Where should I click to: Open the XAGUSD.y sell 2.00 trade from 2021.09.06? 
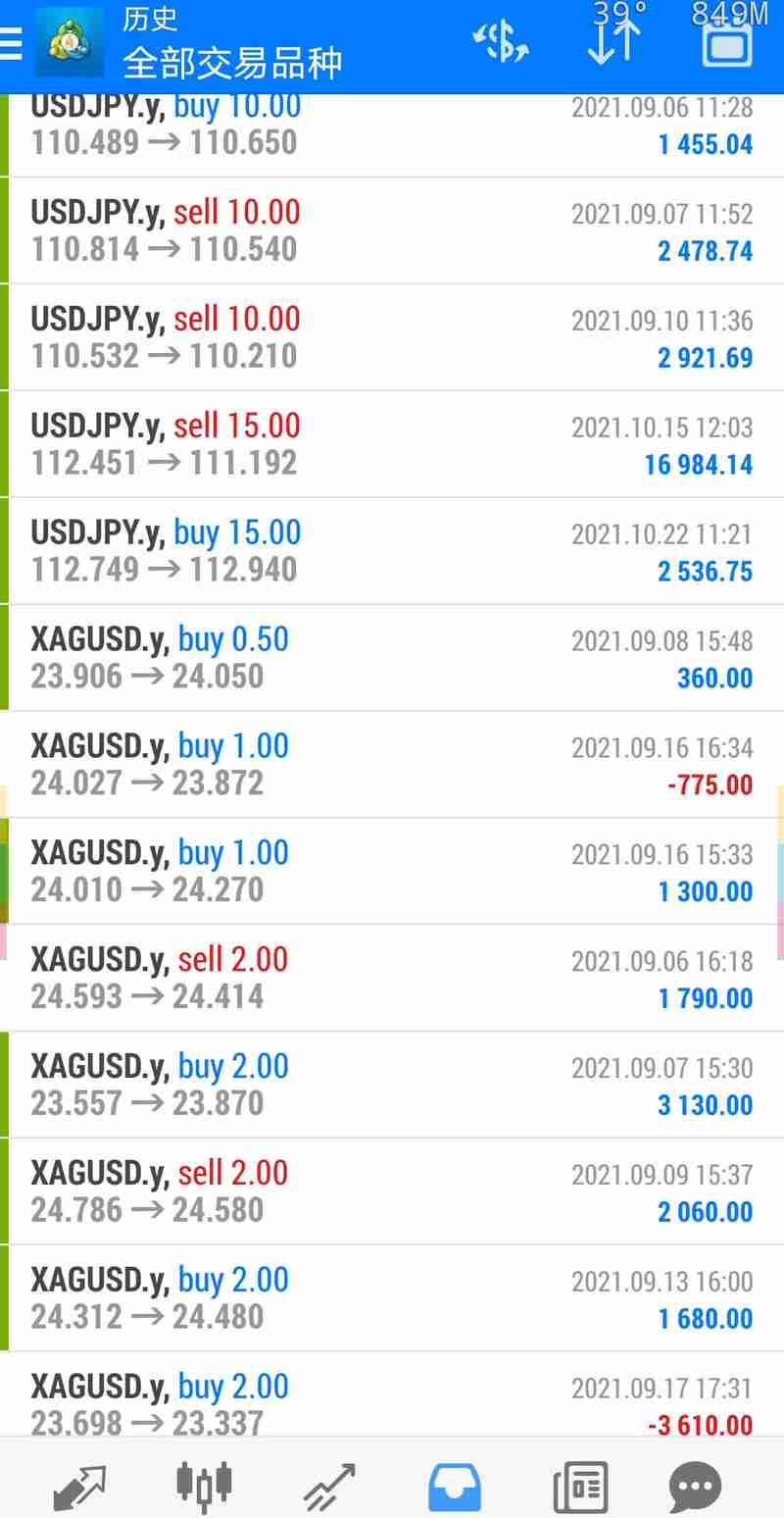point(392,979)
